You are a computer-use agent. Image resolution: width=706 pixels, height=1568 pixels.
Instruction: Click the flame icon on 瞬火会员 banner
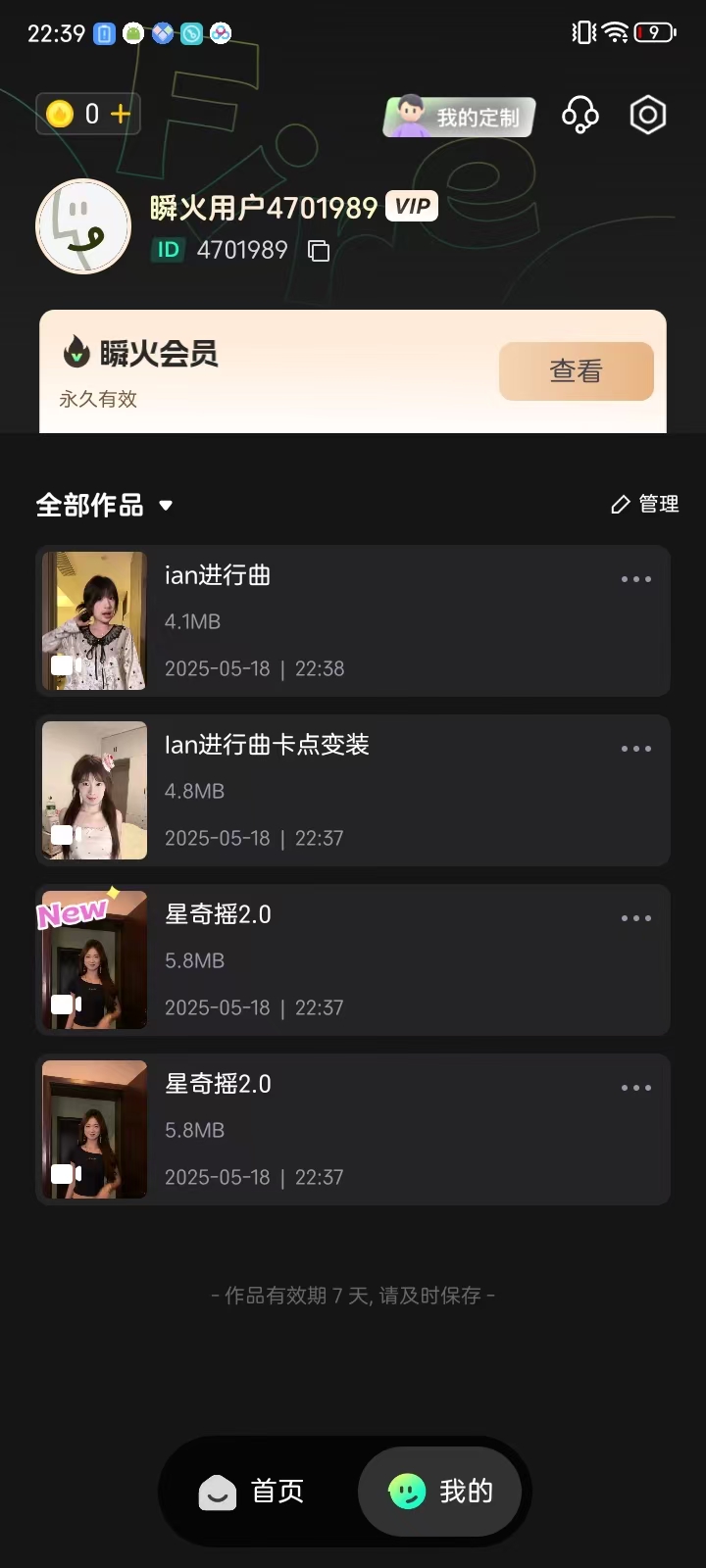[x=76, y=353]
